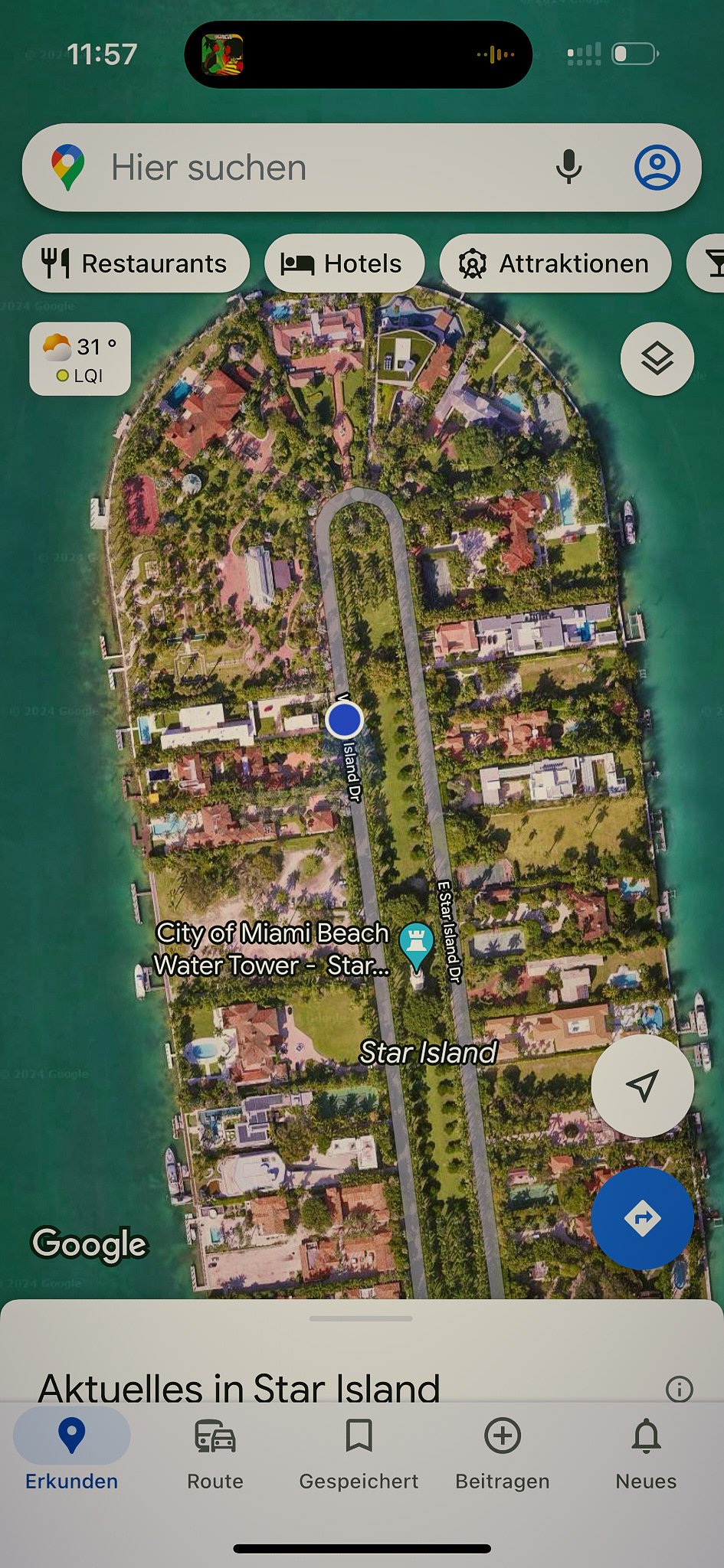Select the Restaurants chip
This screenshot has width=724, height=1568.
(x=136, y=263)
